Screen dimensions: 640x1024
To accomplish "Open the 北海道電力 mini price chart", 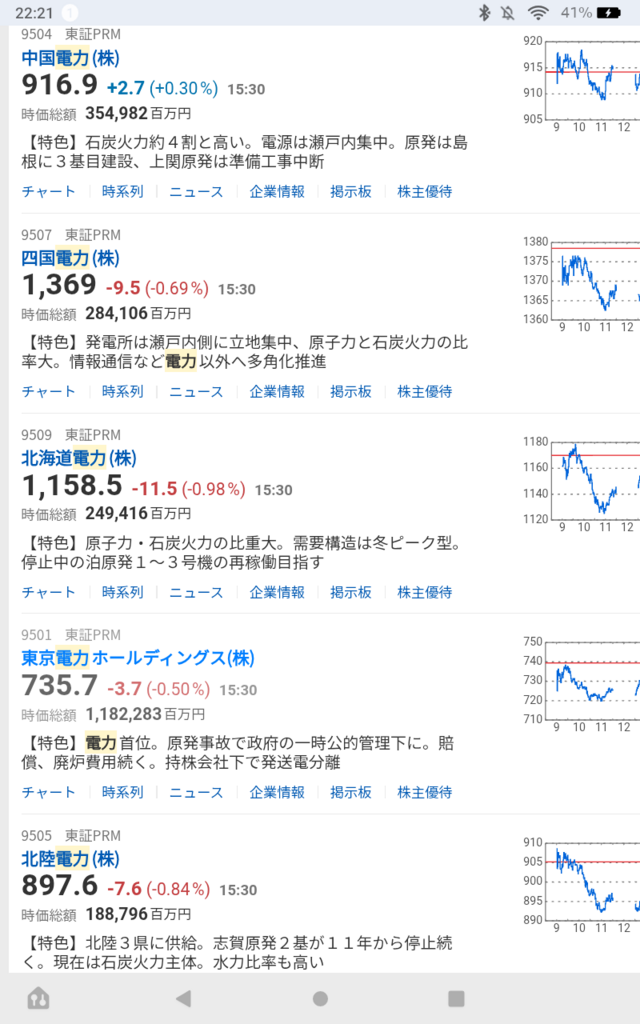I will (x=581, y=485).
